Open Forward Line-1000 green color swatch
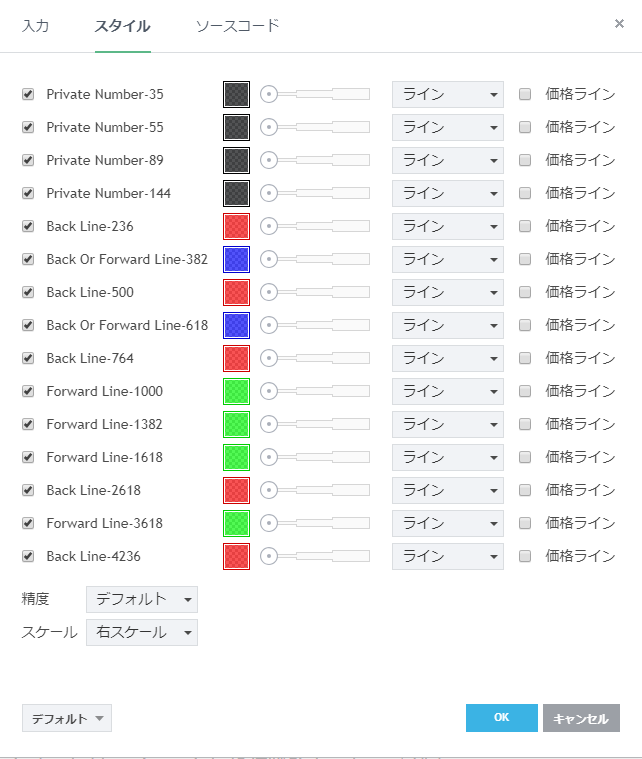Screen dimensions: 642x759 236,392
